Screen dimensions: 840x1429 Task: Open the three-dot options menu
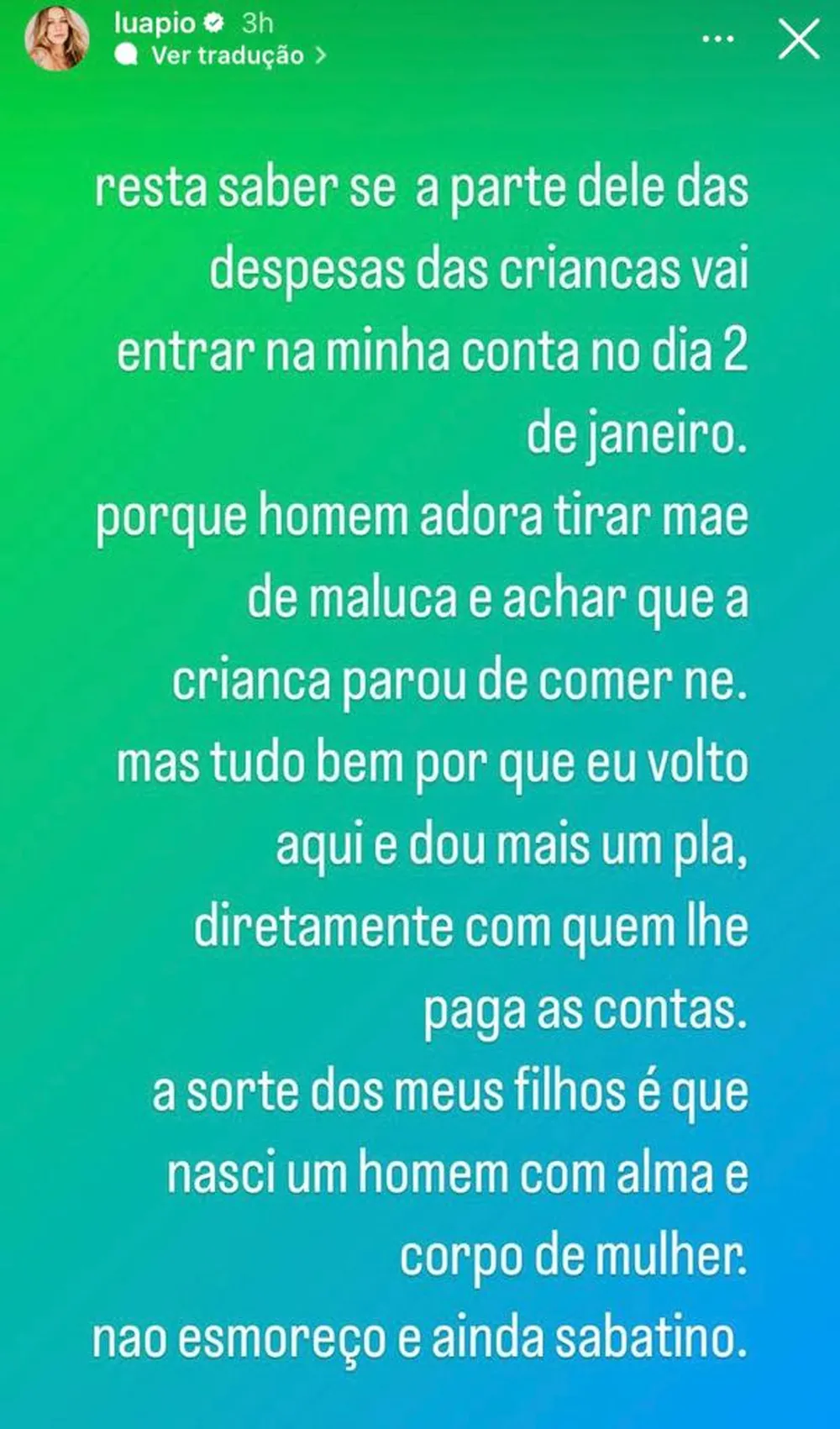click(717, 39)
